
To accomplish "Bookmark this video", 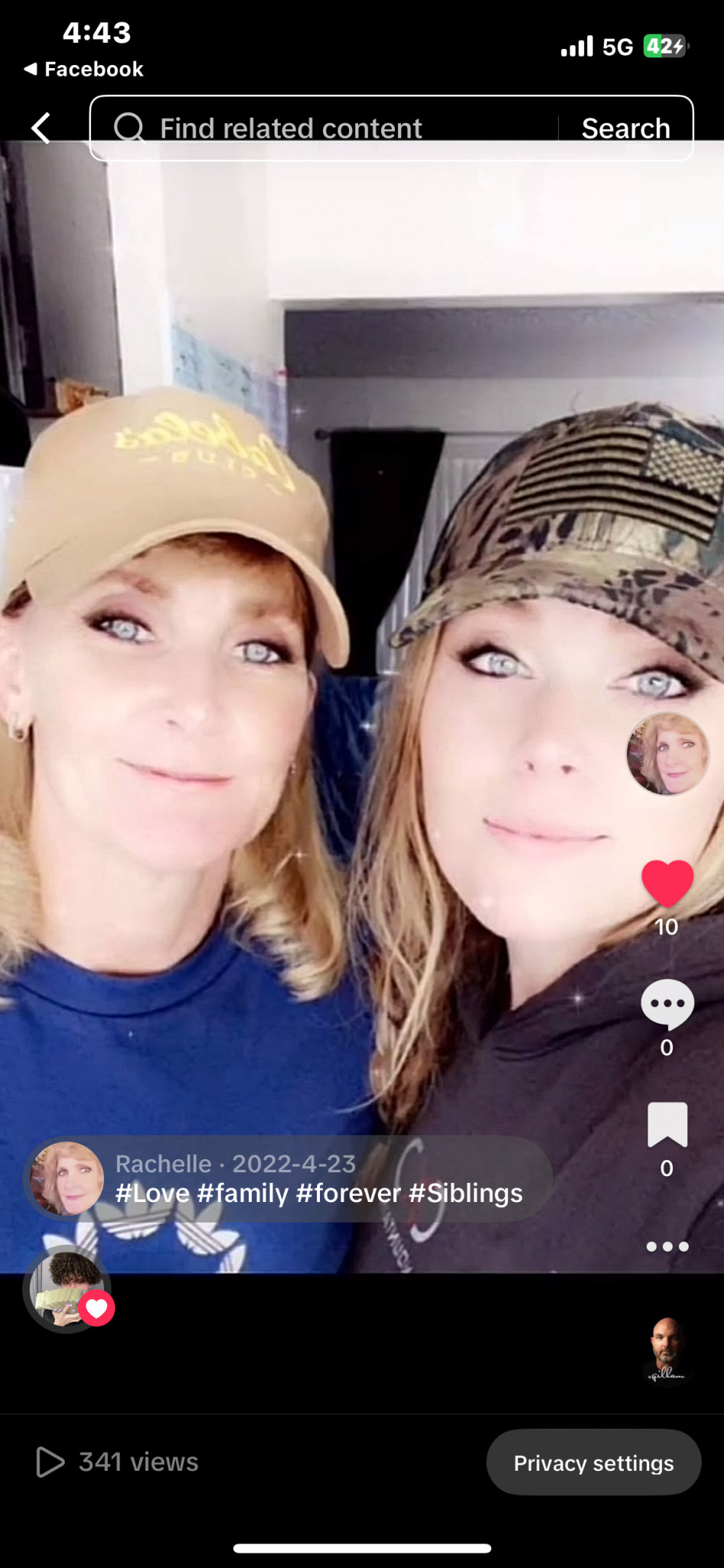I will (x=667, y=1125).
